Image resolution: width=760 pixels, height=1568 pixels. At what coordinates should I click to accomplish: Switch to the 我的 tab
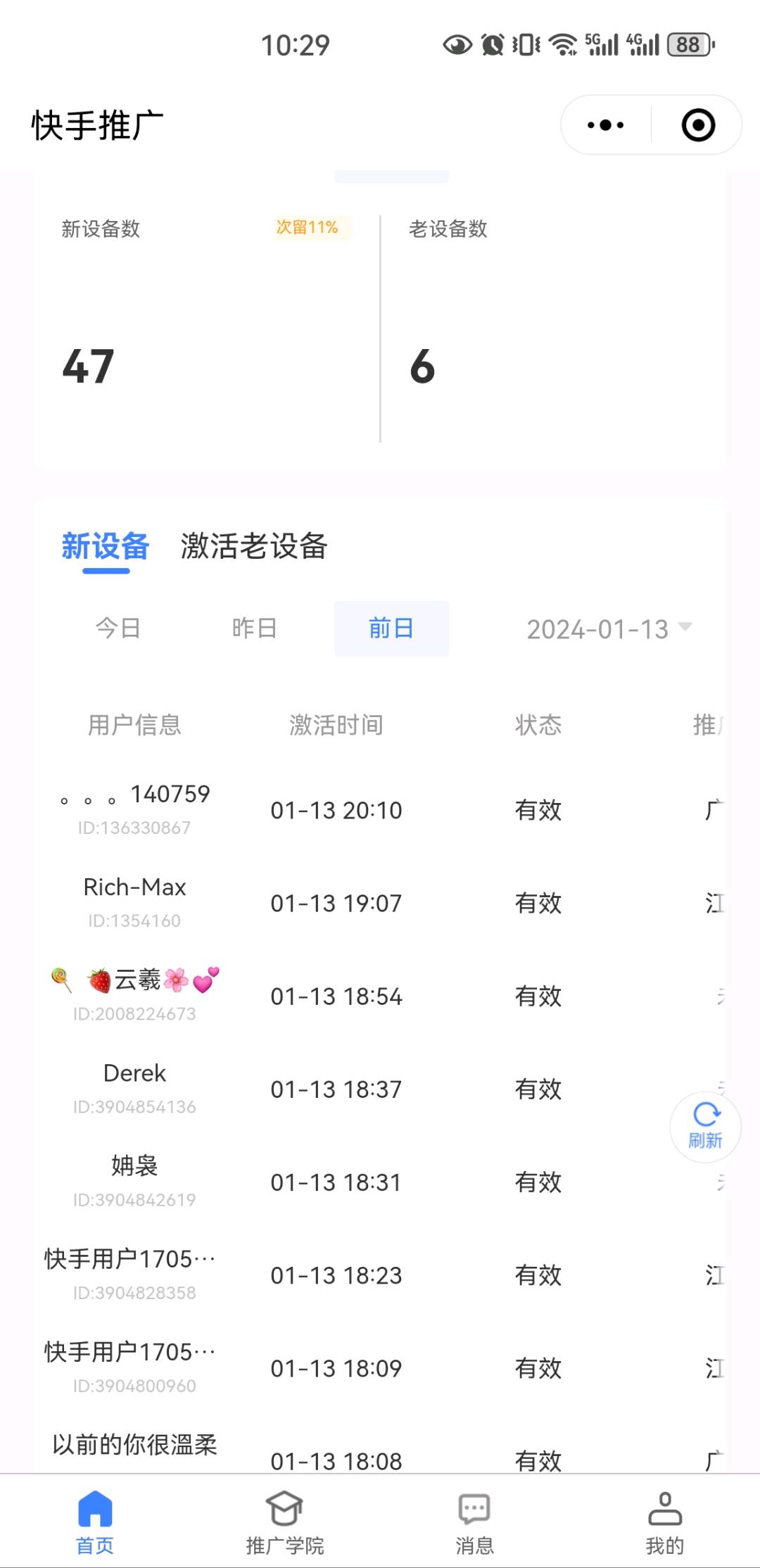[665, 1522]
